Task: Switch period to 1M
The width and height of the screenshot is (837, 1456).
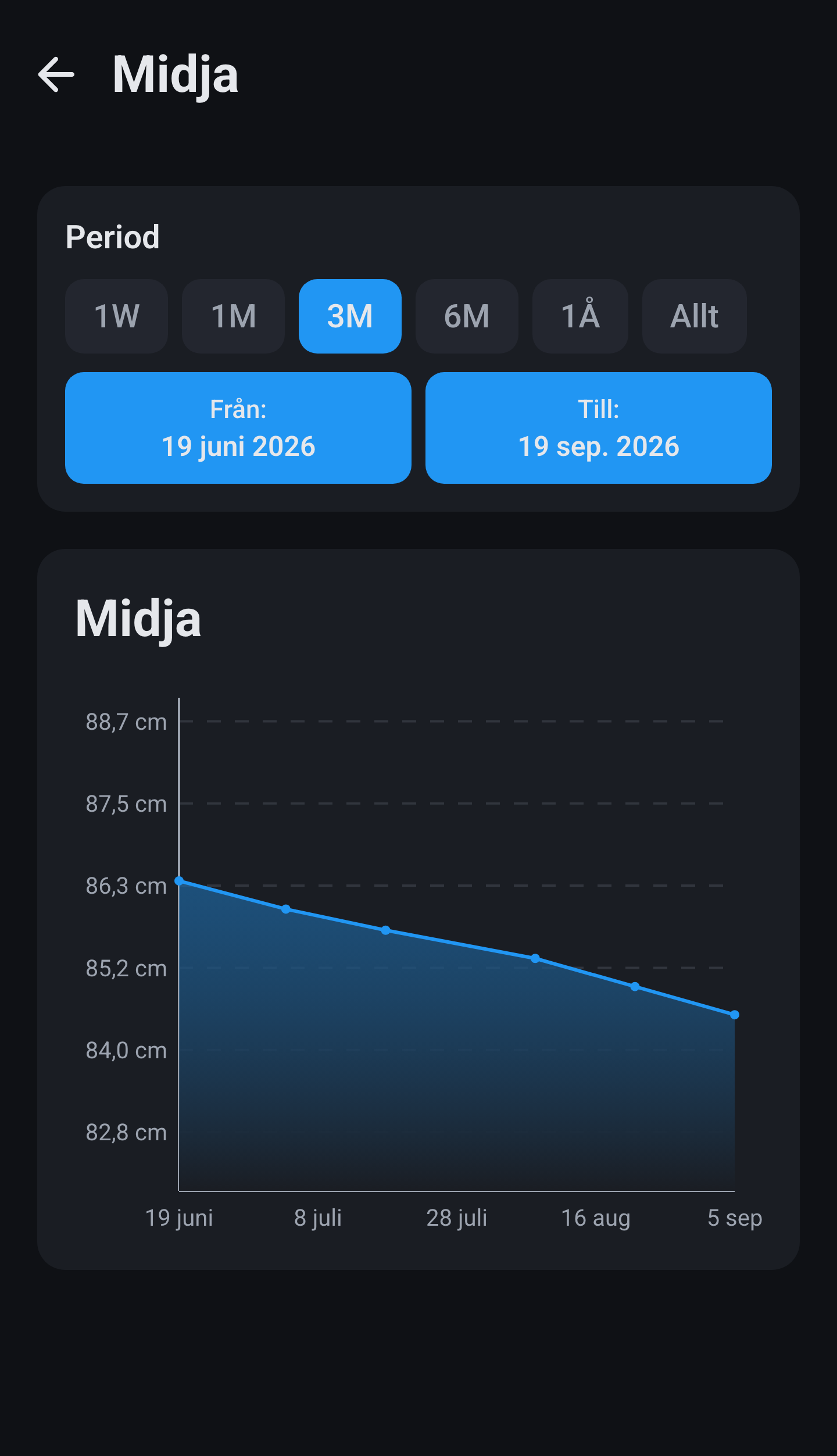Action: [234, 316]
